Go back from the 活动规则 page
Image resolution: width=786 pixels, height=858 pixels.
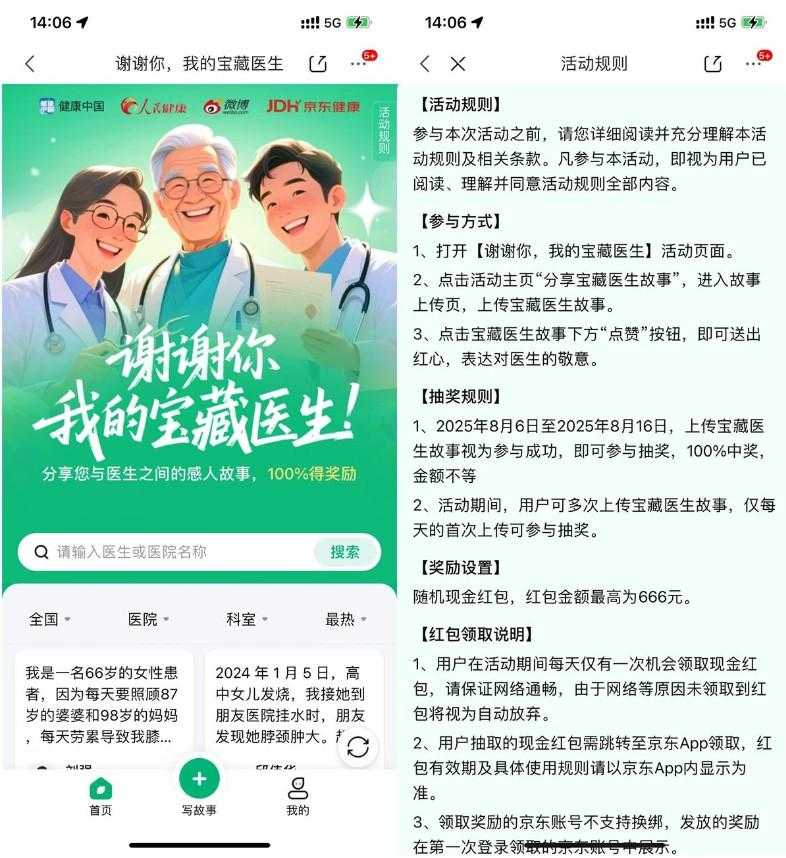425,64
